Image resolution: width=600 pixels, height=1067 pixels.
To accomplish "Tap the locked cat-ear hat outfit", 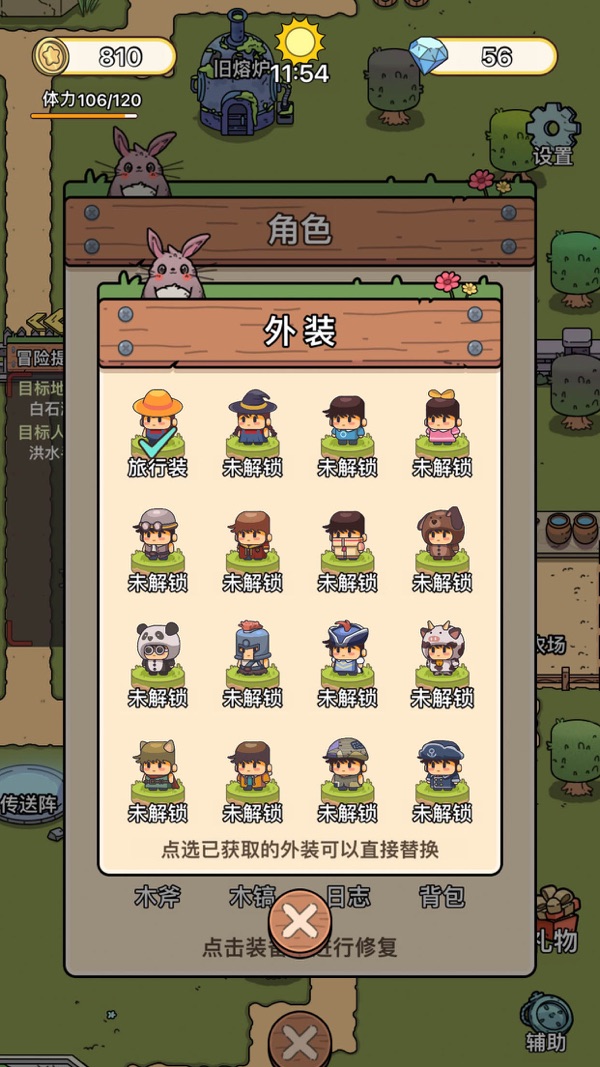I will tap(158, 779).
